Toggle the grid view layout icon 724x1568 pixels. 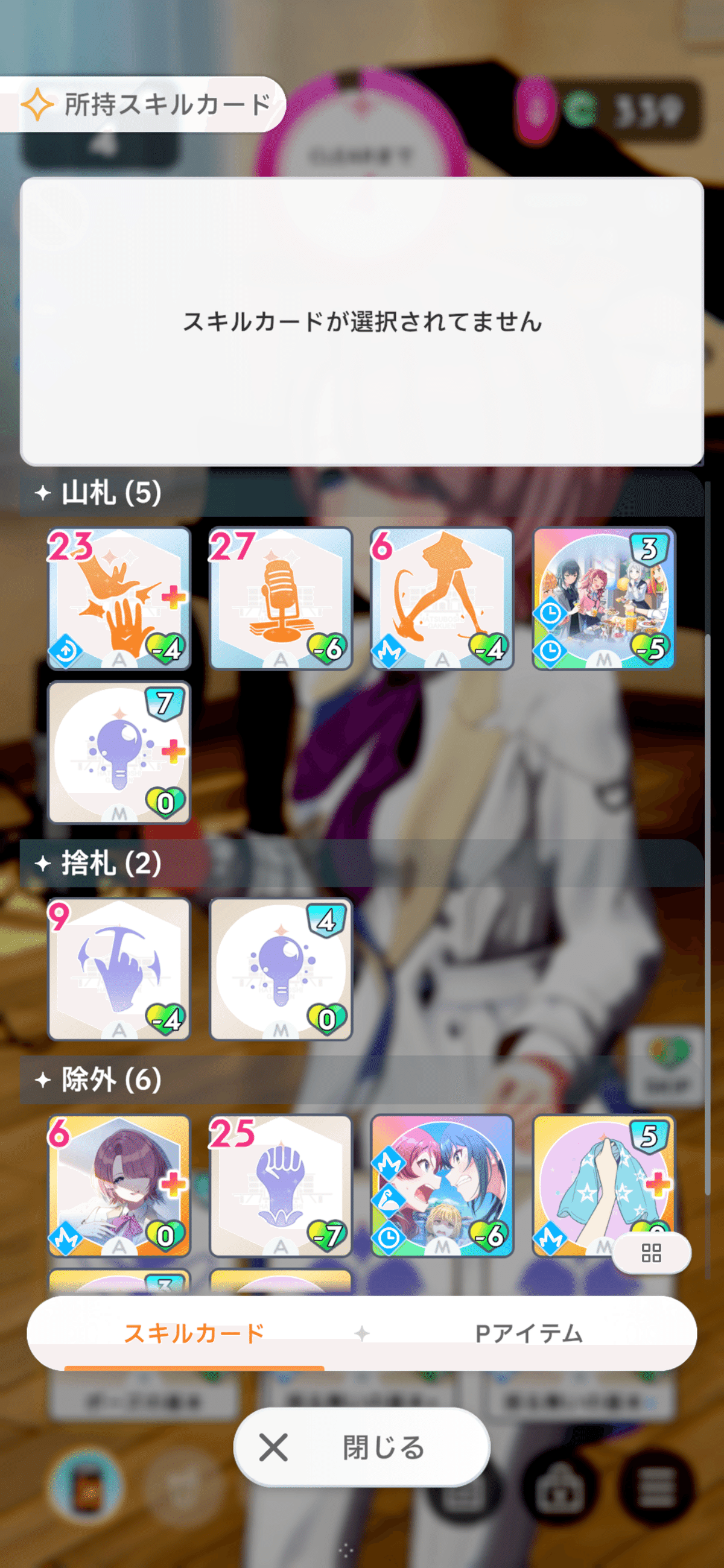651,1253
